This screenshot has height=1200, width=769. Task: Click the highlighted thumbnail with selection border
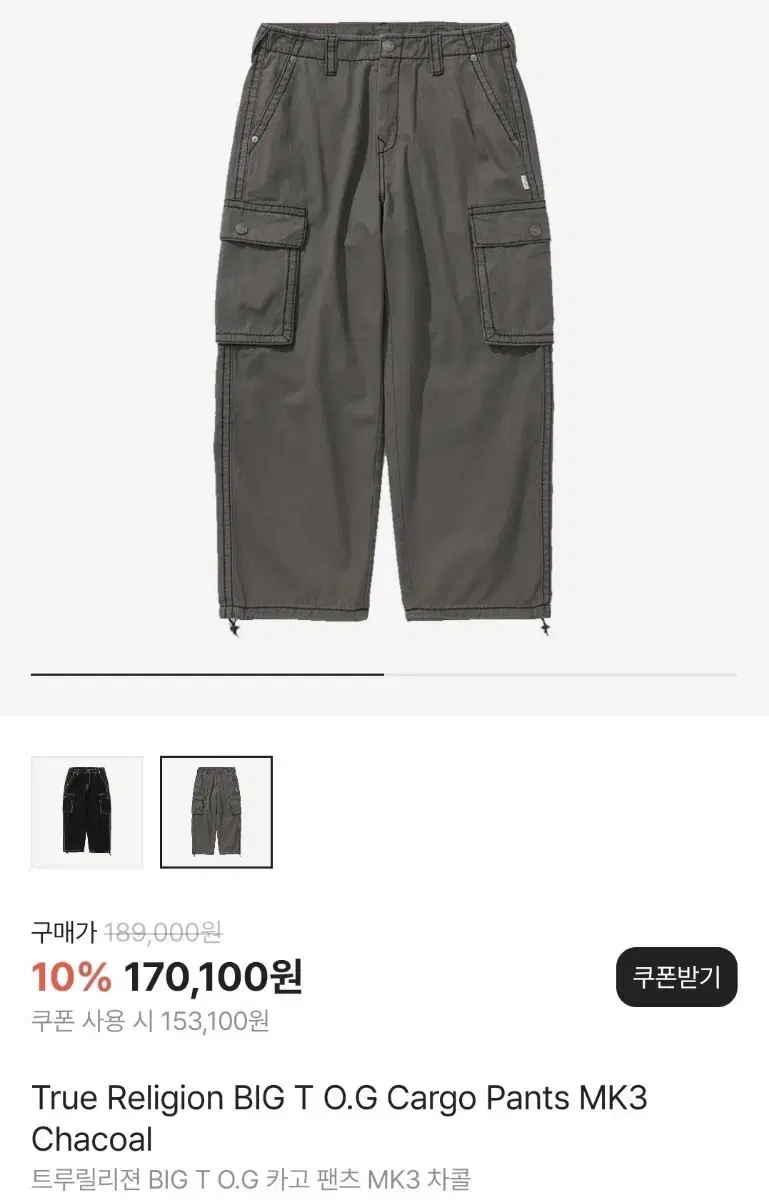point(216,811)
